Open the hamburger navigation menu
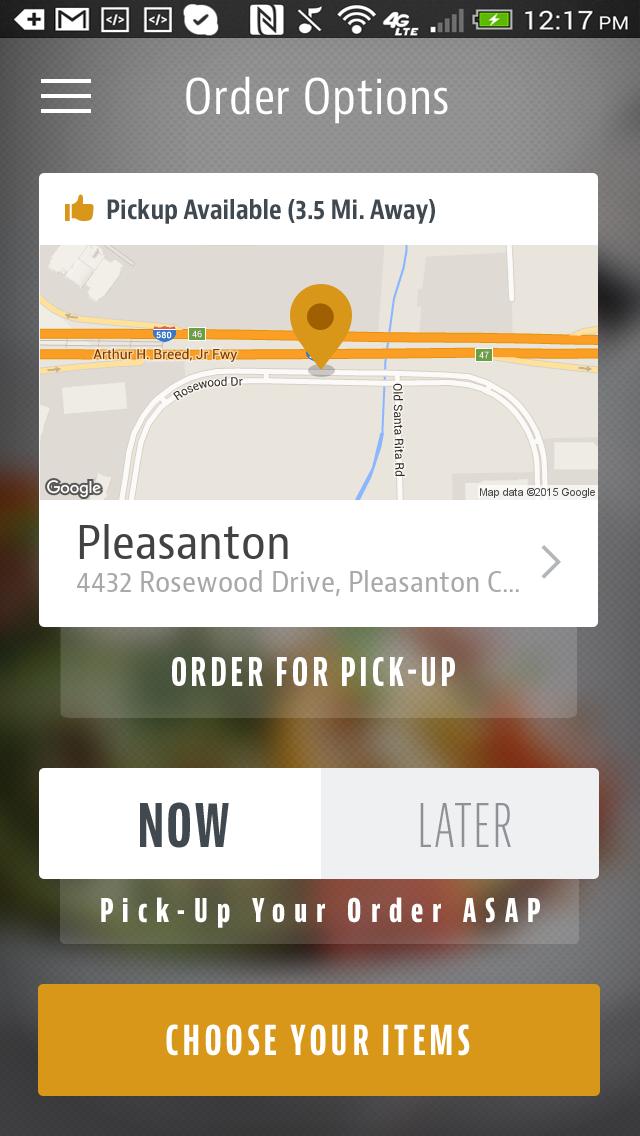Image resolution: width=640 pixels, height=1136 pixels. 66,97
